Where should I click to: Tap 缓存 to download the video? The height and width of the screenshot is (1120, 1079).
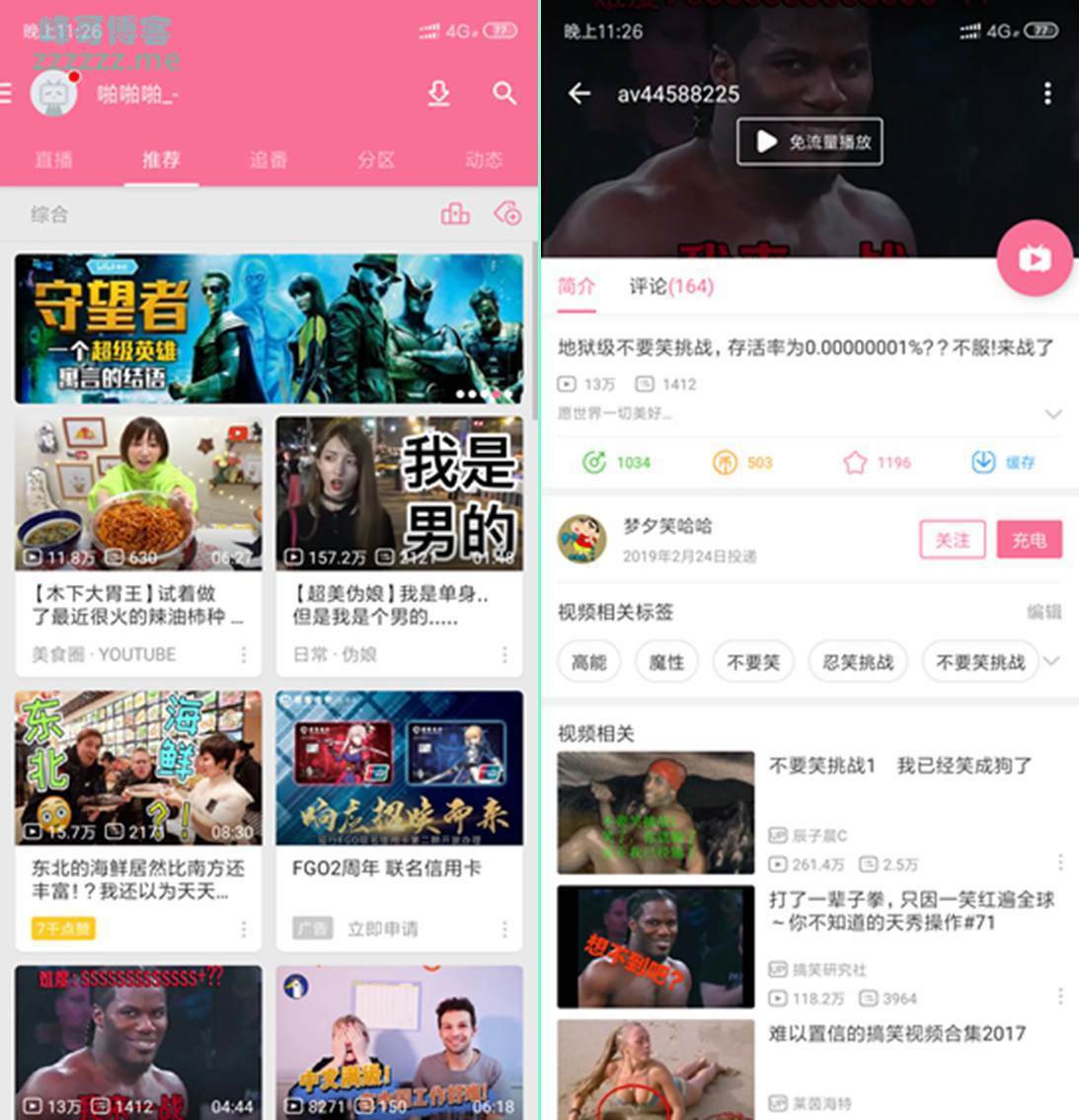tap(1003, 462)
